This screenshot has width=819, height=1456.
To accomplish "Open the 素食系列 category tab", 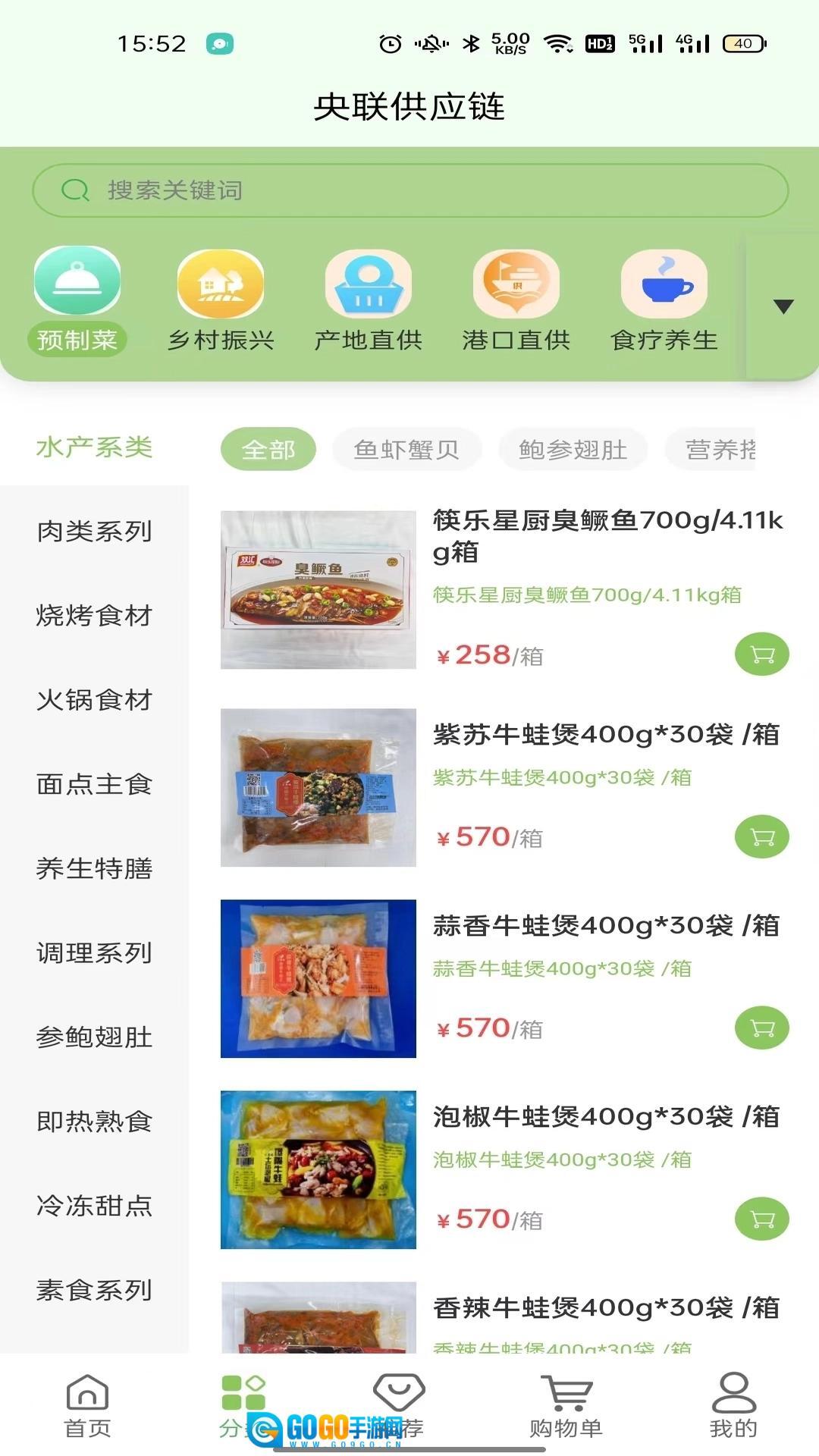I will tap(94, 1291).
